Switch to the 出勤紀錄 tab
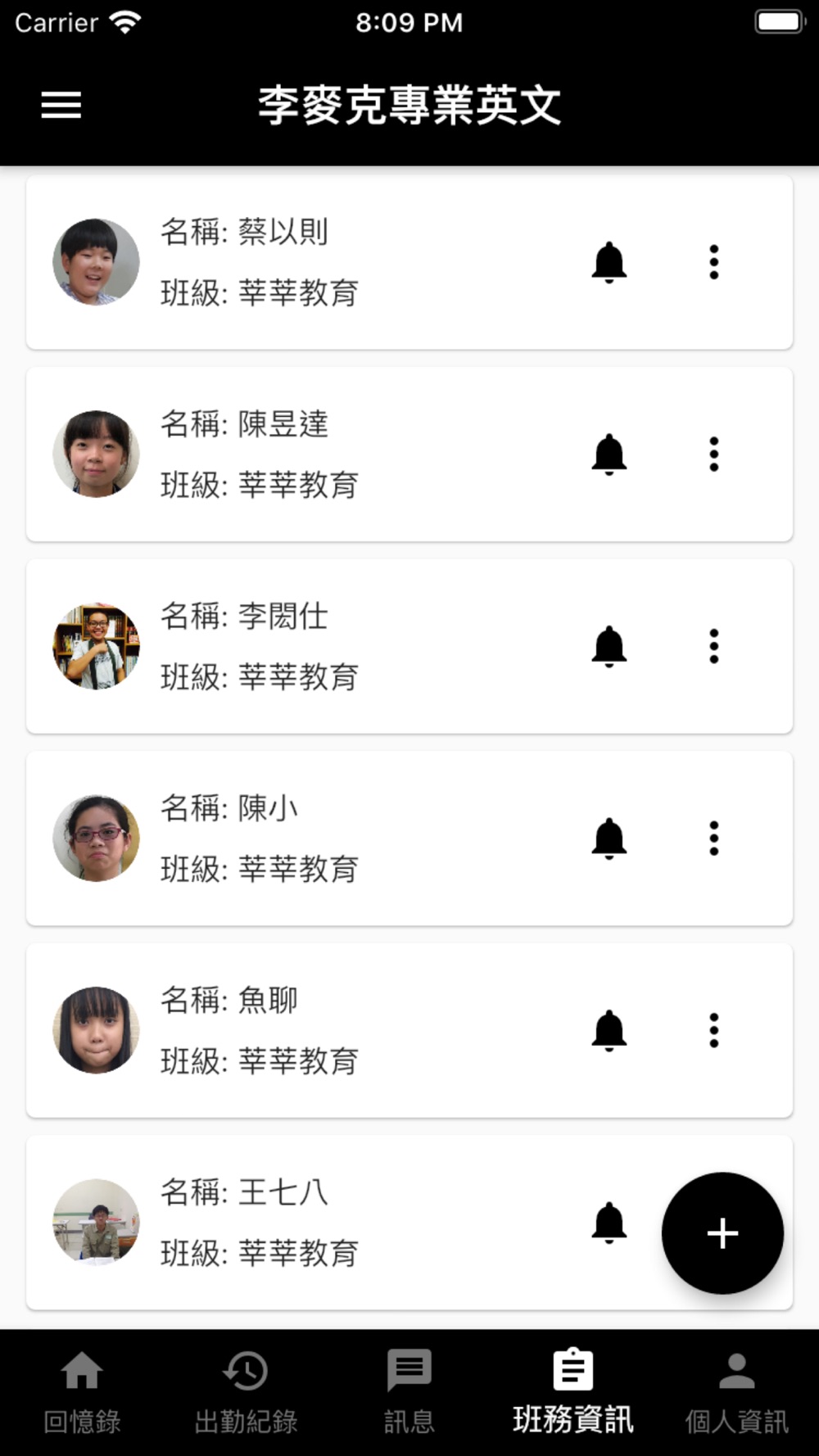This screenshot has height=1456, width=819. pyautogui.click(x=246, y=1392)
